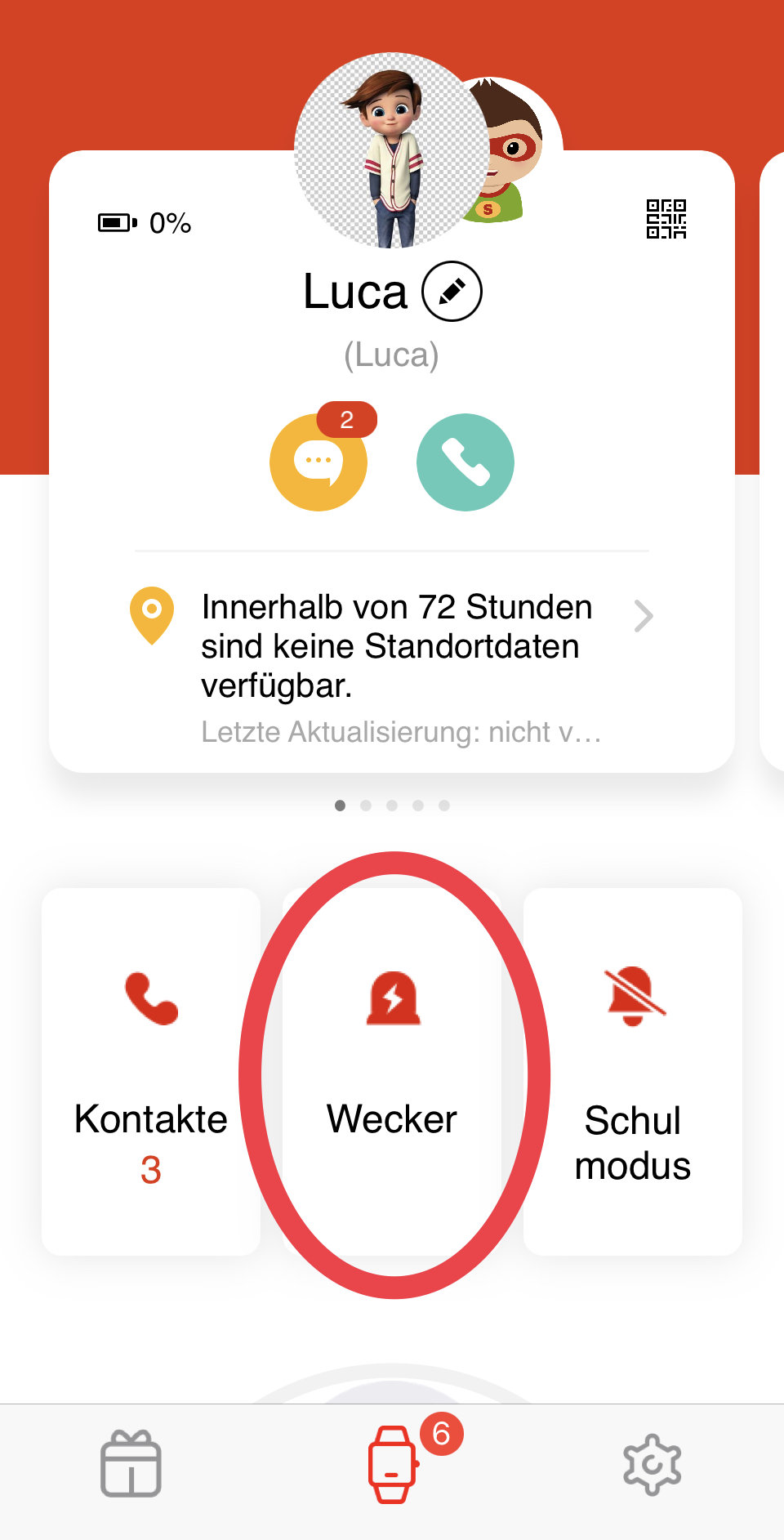The width and height of the screenshot is (784, 1540).
Task: Open location details row
Action: tap(392, 647)
